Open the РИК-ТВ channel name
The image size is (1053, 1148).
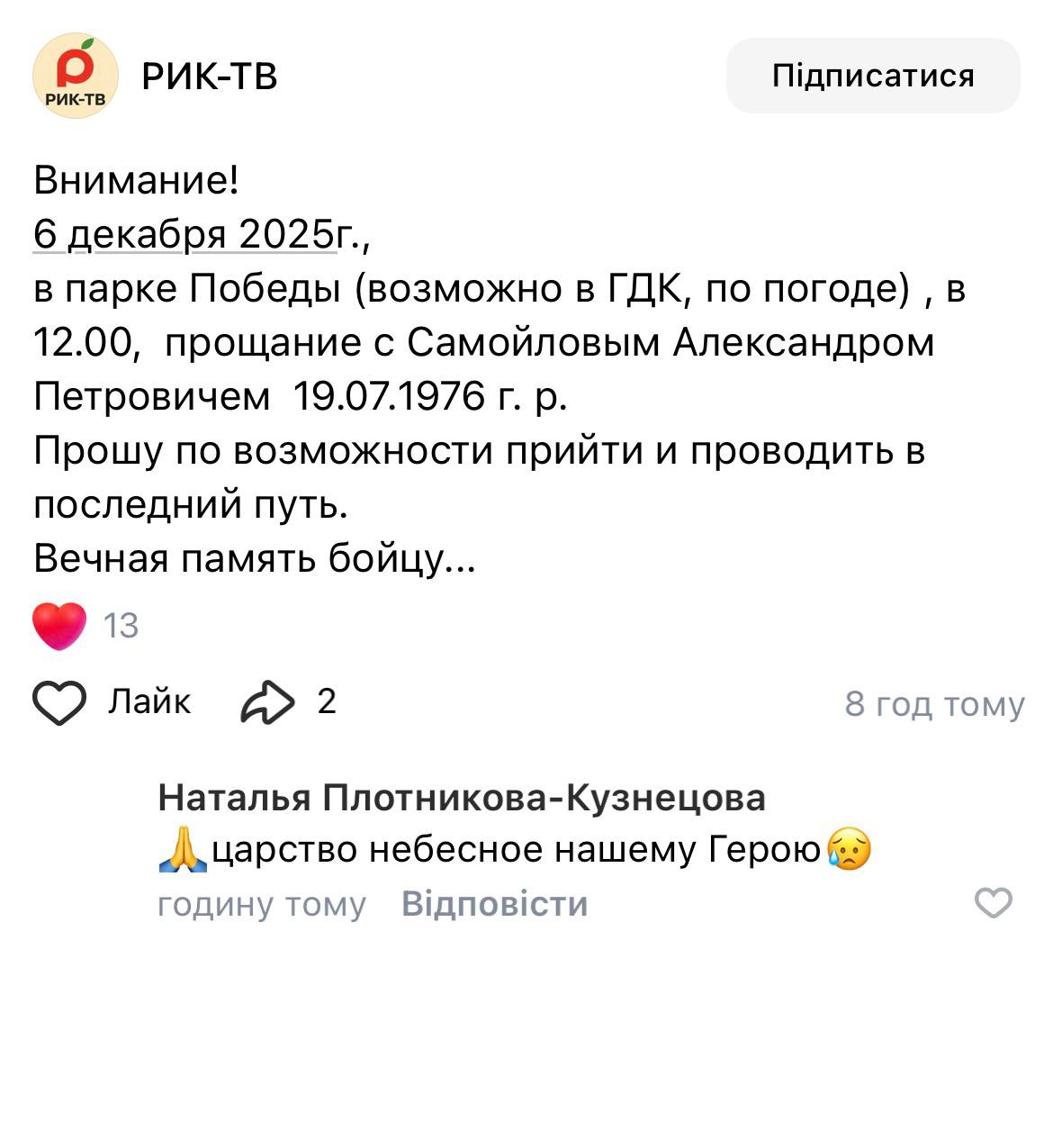(210, 77)
